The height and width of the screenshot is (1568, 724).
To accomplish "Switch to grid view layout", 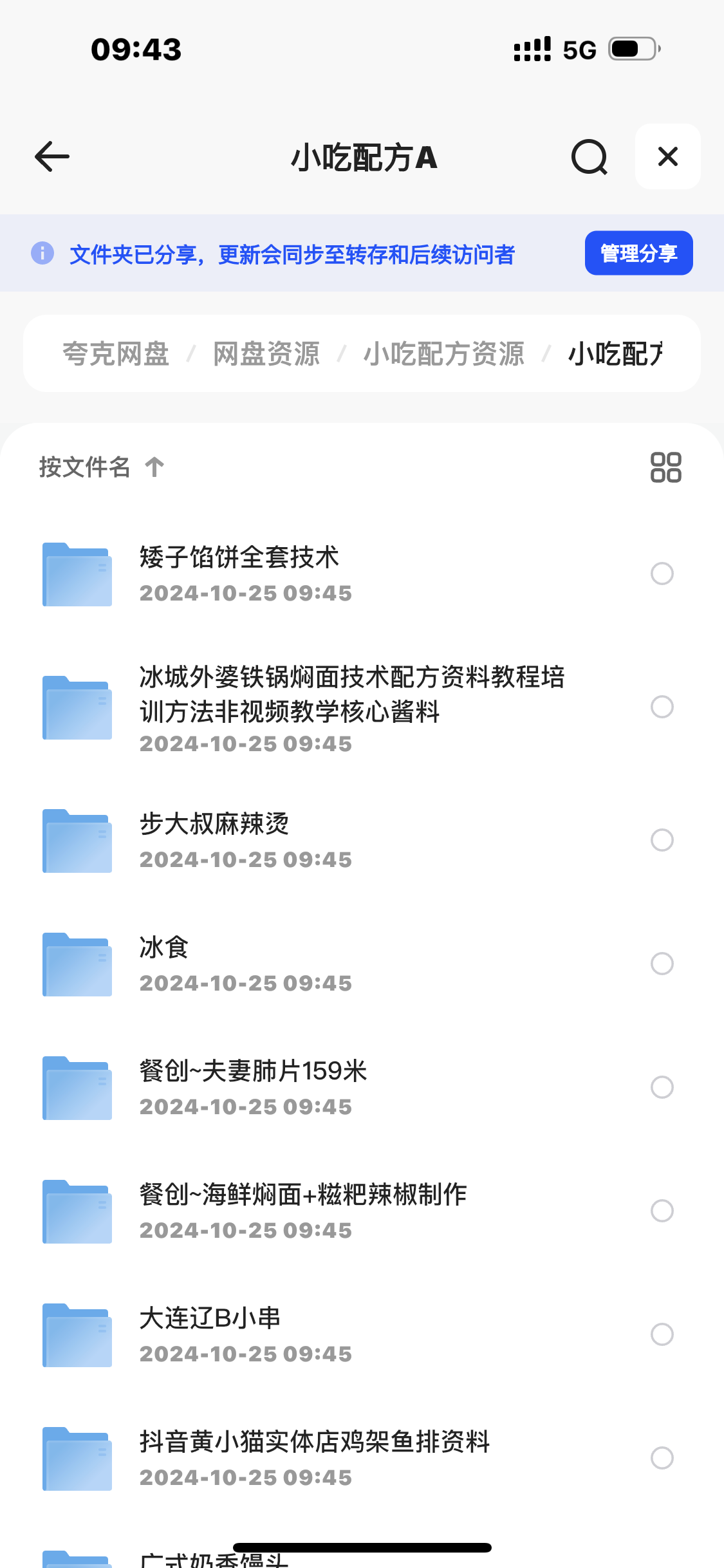I will pyautogui.click(x=665, y=467).
